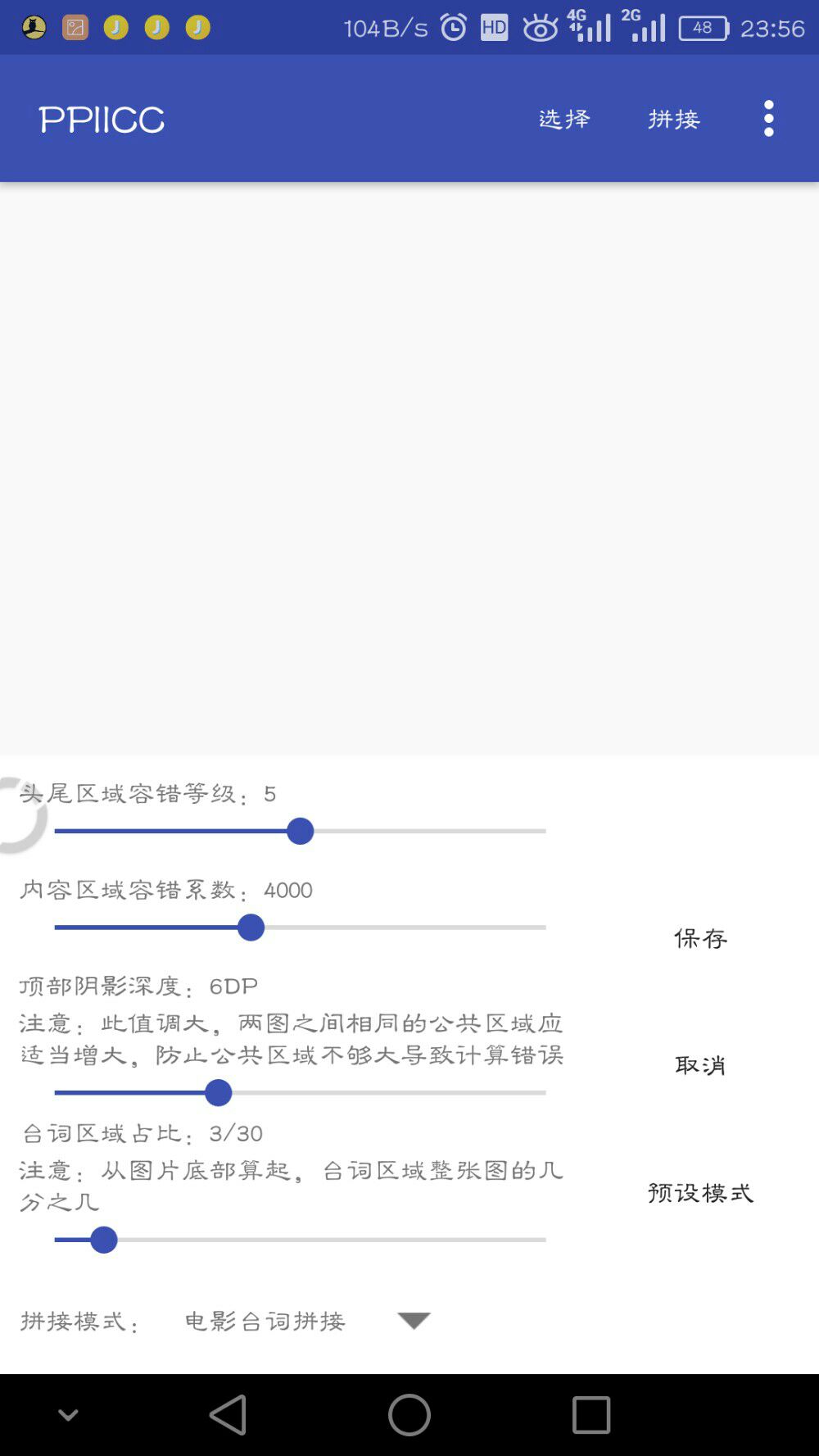Viewport: 819px width, 1456px height.
Task: Tap the 头尾区域容错等级 slider
Action: tap(300, 831)
